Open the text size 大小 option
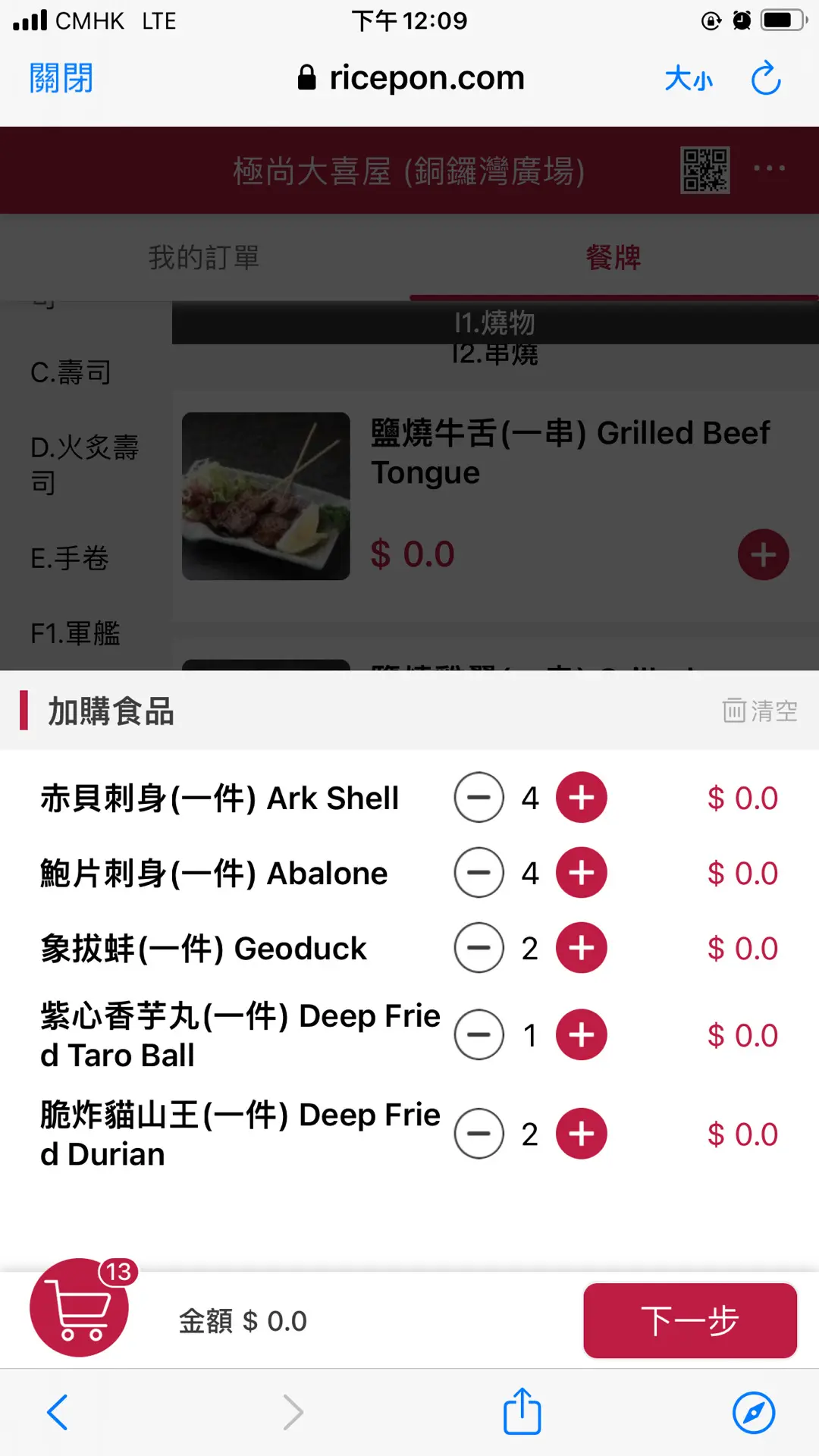The image size is (819, 1456). point(688,78)
